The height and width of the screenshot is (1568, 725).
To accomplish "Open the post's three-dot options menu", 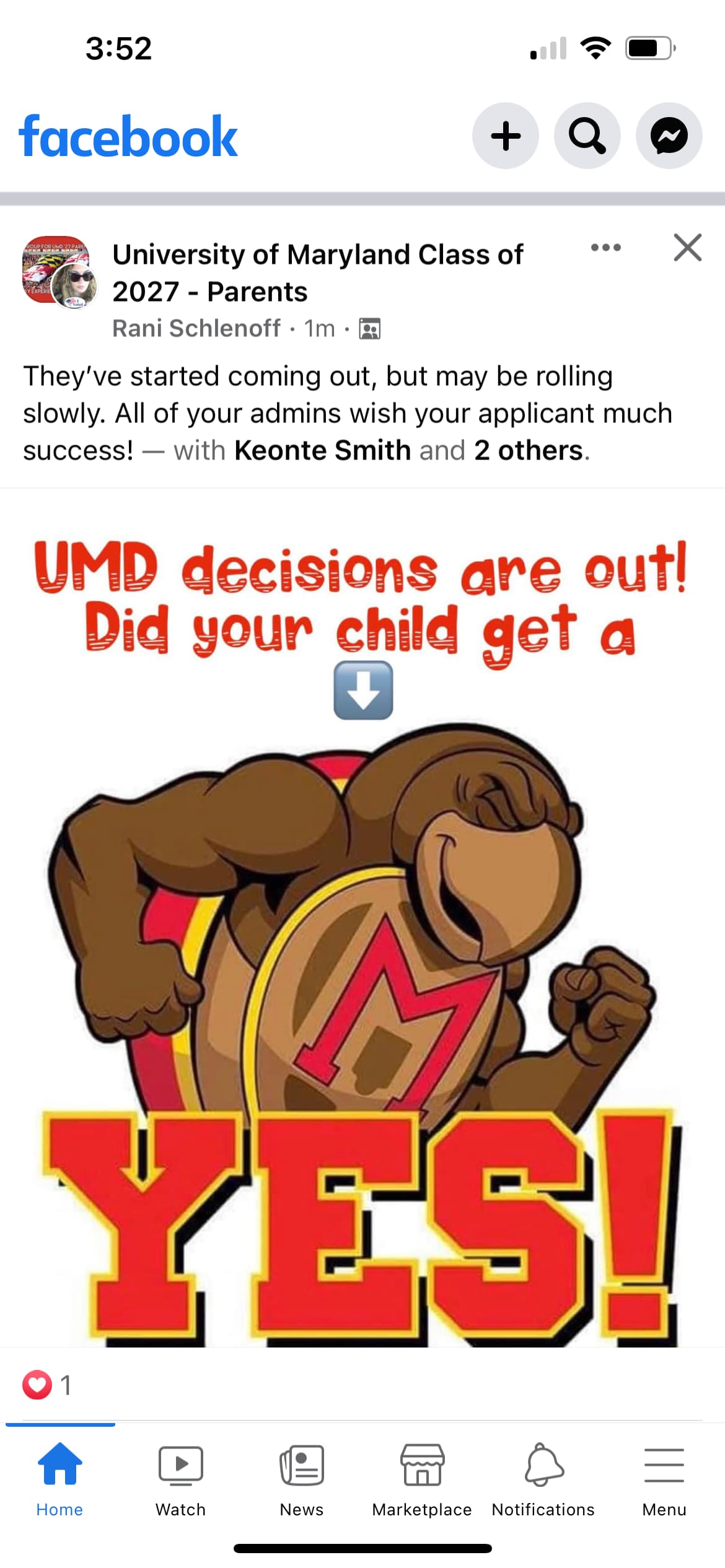I will point(605,248).
